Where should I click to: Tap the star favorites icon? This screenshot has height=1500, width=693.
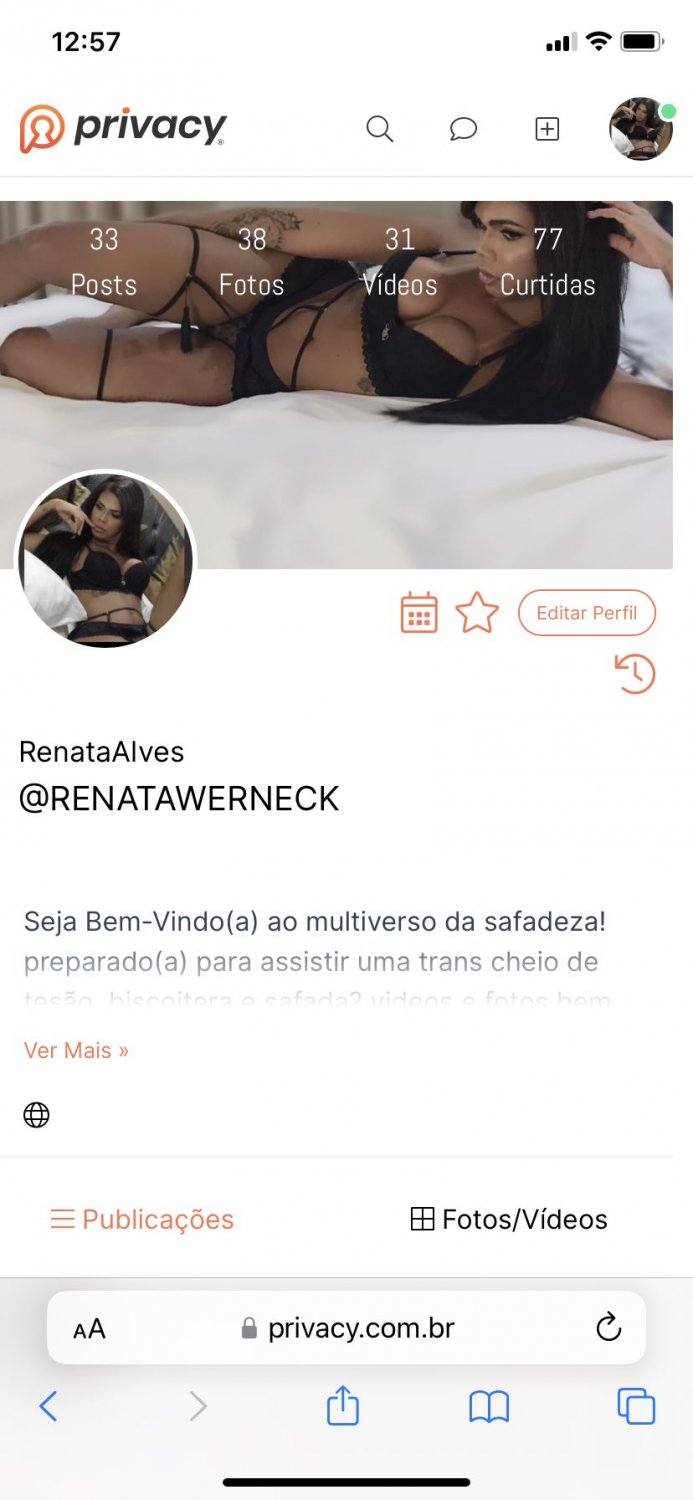(477, 613)
